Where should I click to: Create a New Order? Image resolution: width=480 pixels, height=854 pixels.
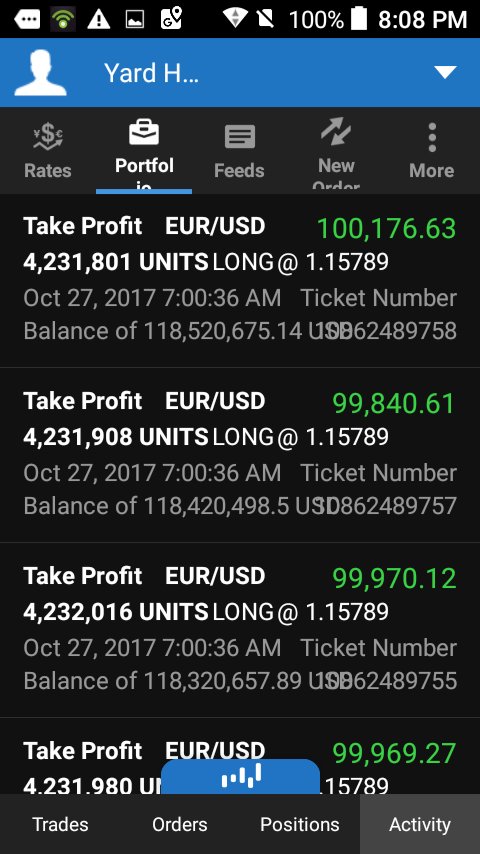click(x=336, y=151)
